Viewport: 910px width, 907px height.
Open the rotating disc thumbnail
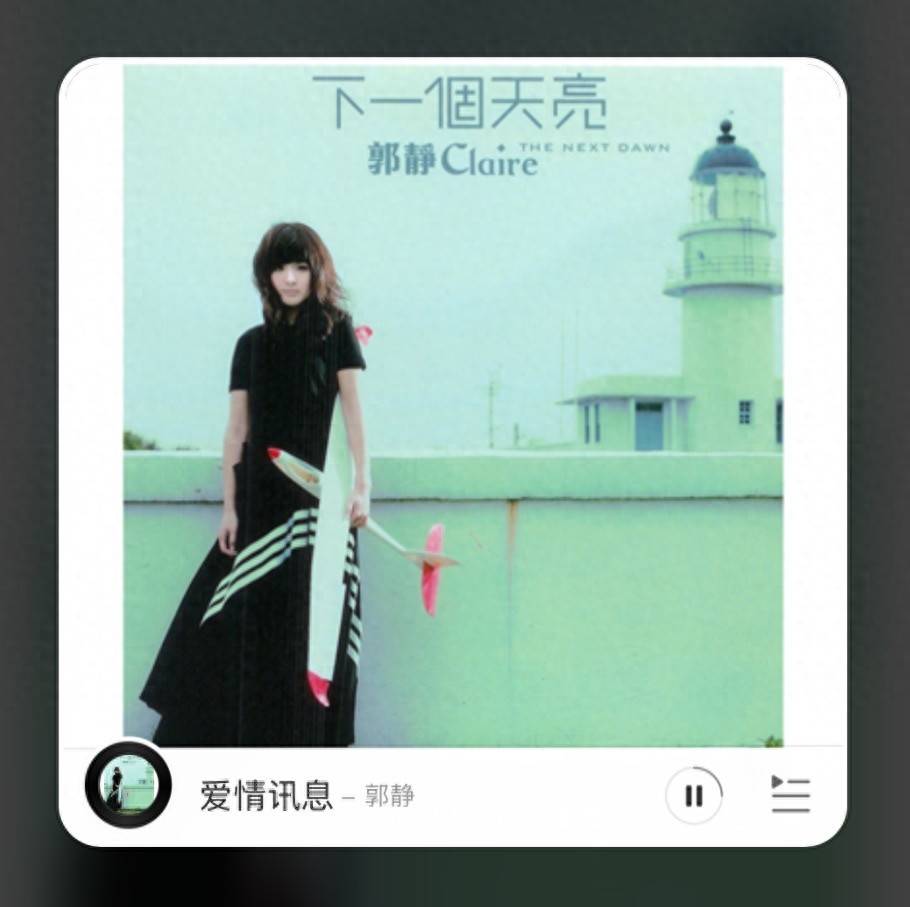[127, 785]
